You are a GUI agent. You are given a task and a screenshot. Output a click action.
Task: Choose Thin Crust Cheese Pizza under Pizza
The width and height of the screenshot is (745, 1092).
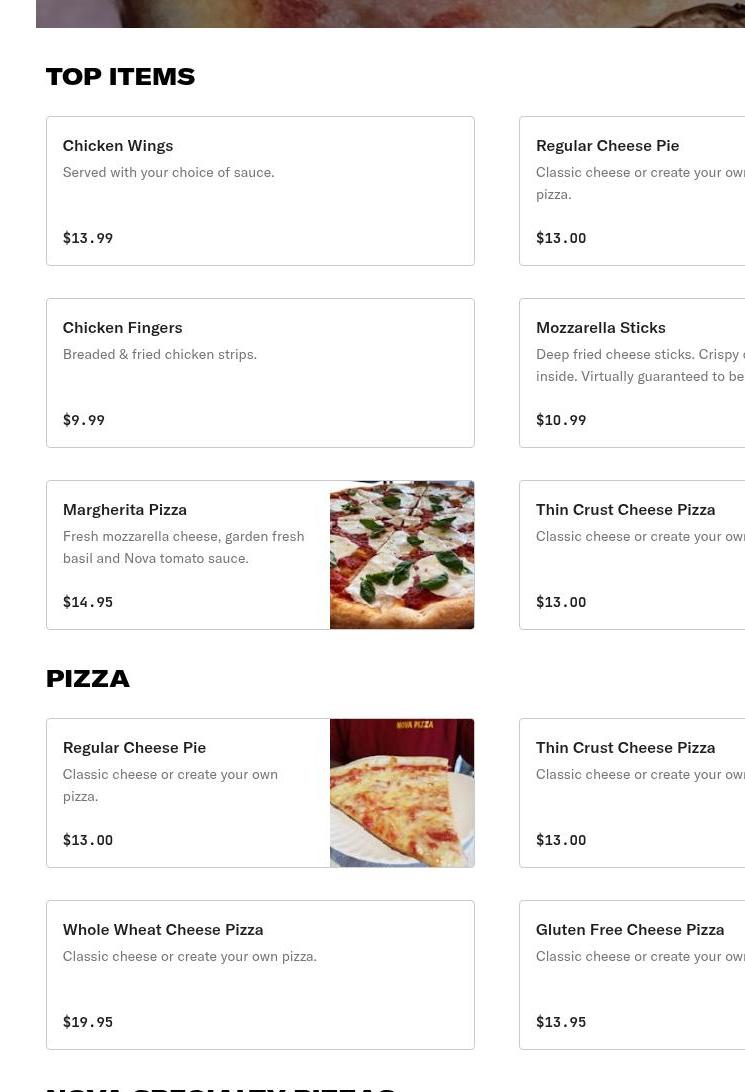[632, 793]
